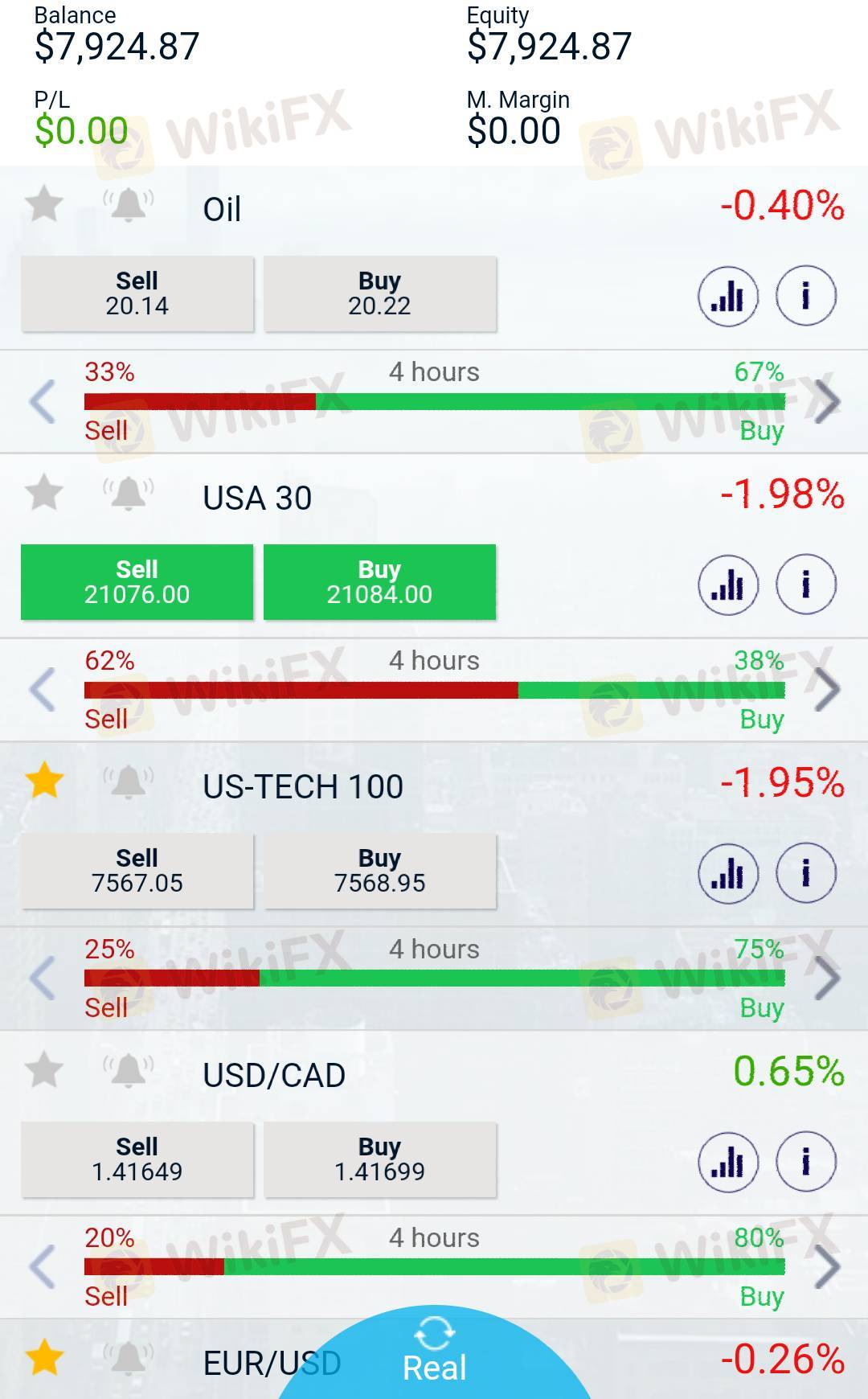The height and width of the screenshot is (1399, 868).
Task: Buy US-TECH 100 at 7568.95
Action: coord(379,871)
